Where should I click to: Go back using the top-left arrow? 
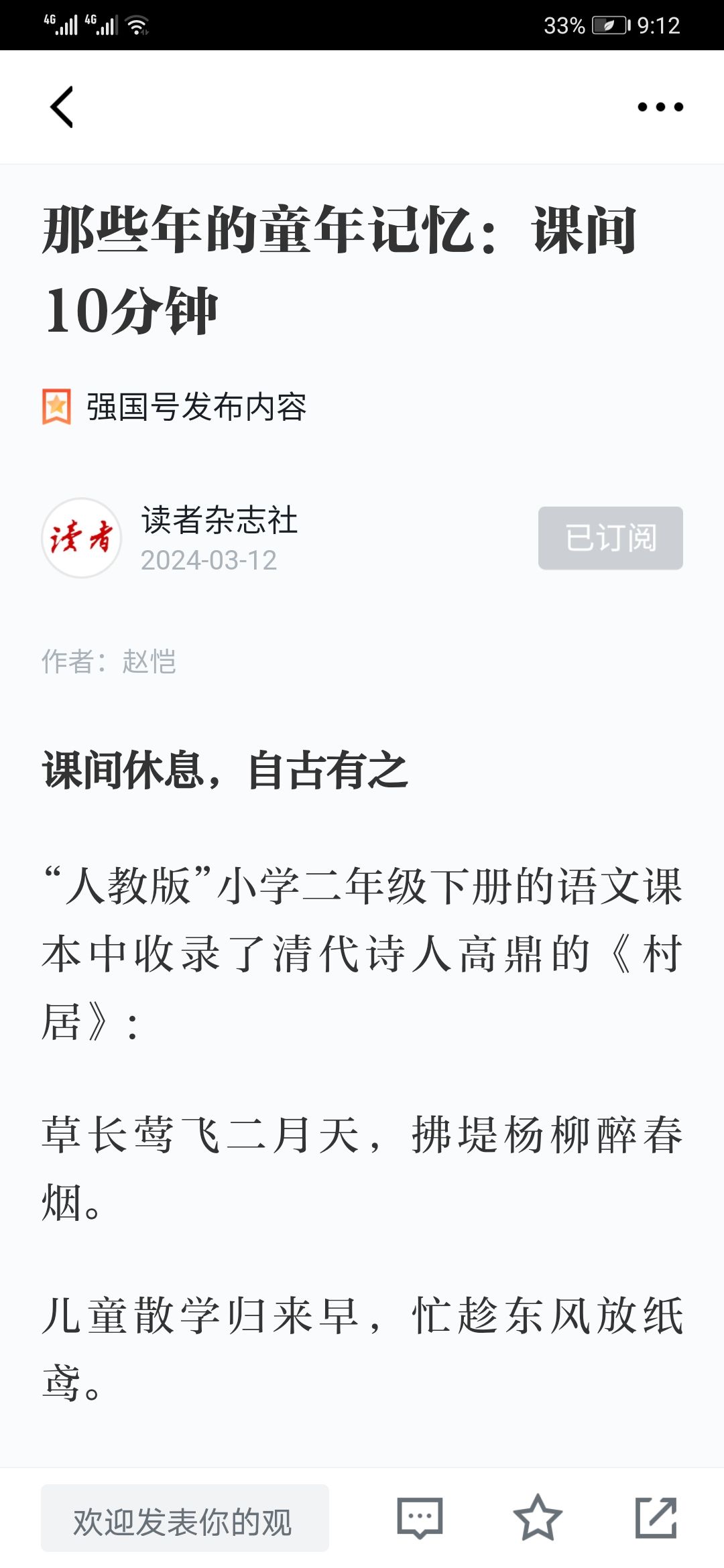[62, 107]
